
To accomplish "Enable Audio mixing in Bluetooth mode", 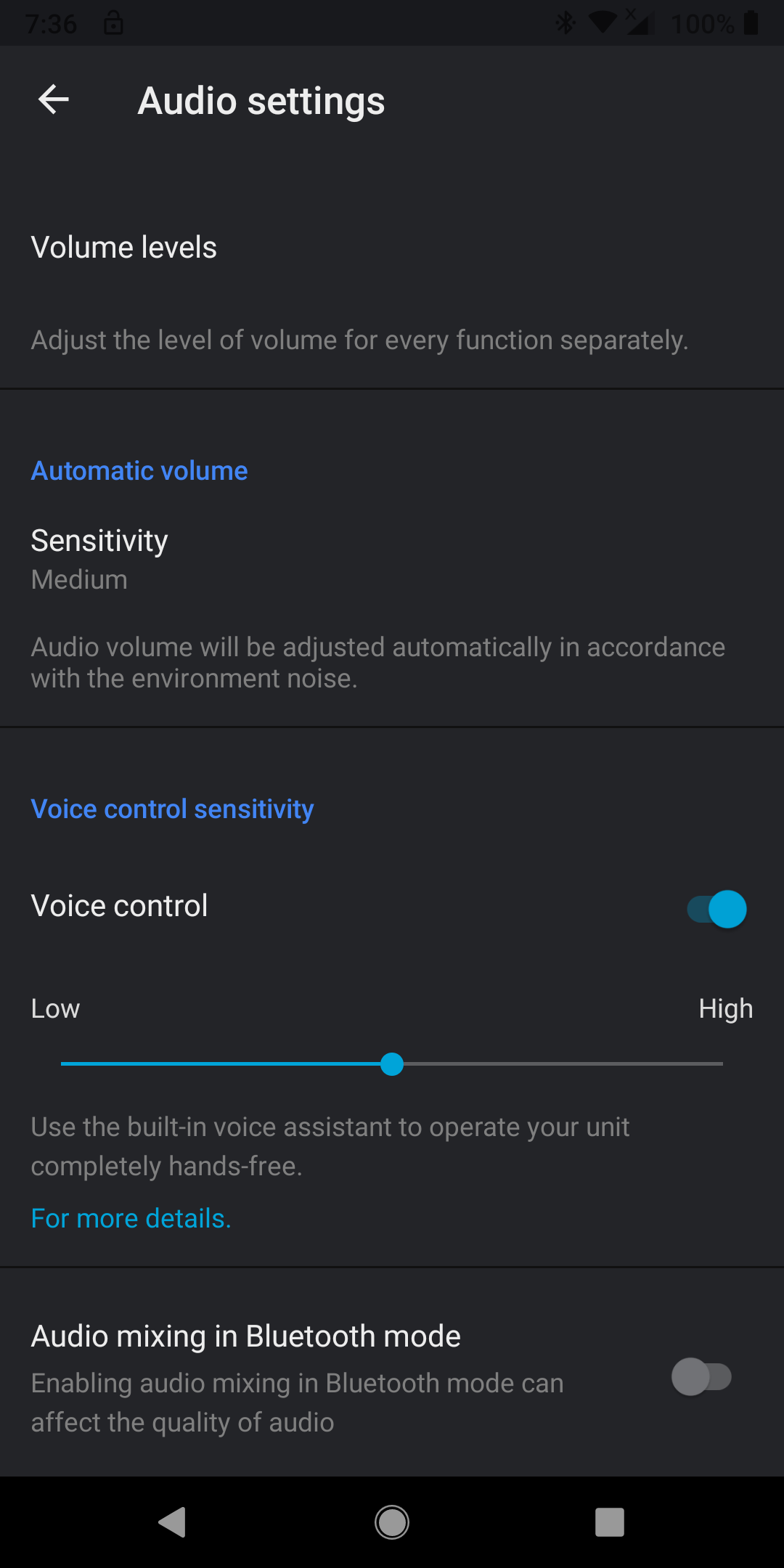I will pos(701,1377).
